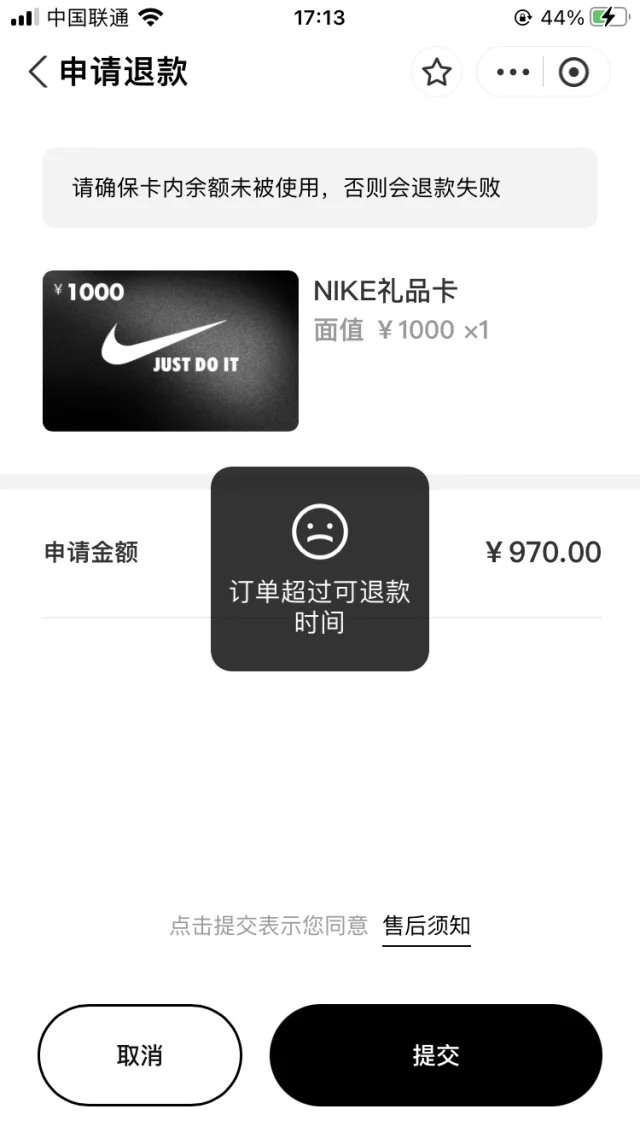The width and height of the screenshot is (640, 1138).
Task: Tap the 取消 button
Action: point(140,1056)
